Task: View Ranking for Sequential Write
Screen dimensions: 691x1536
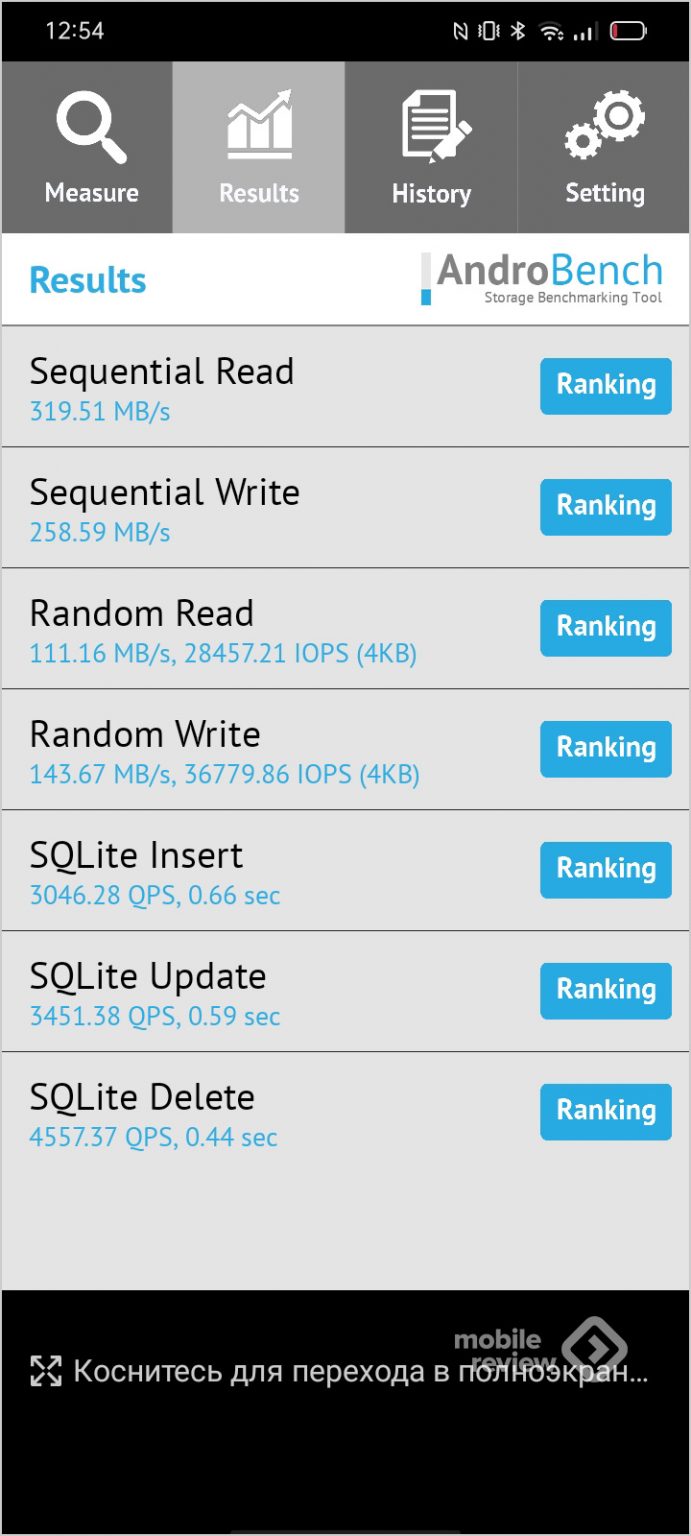Action: click(605, 506)
